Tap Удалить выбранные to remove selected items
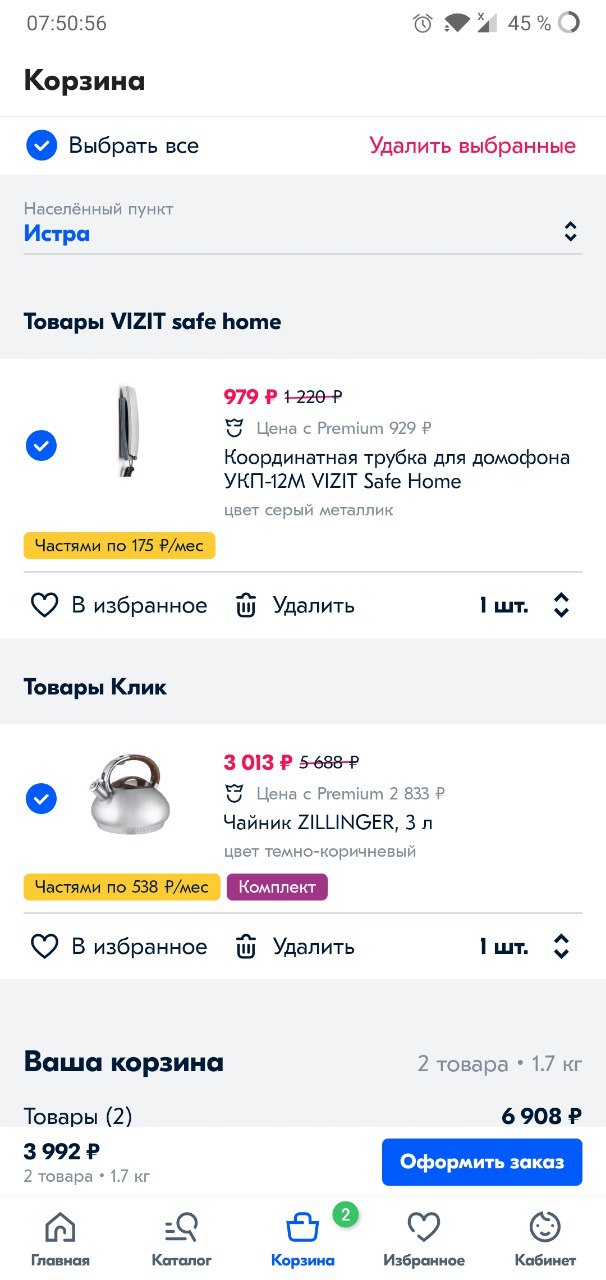Screen dimensions: 606x1280 tap(472, 146)
